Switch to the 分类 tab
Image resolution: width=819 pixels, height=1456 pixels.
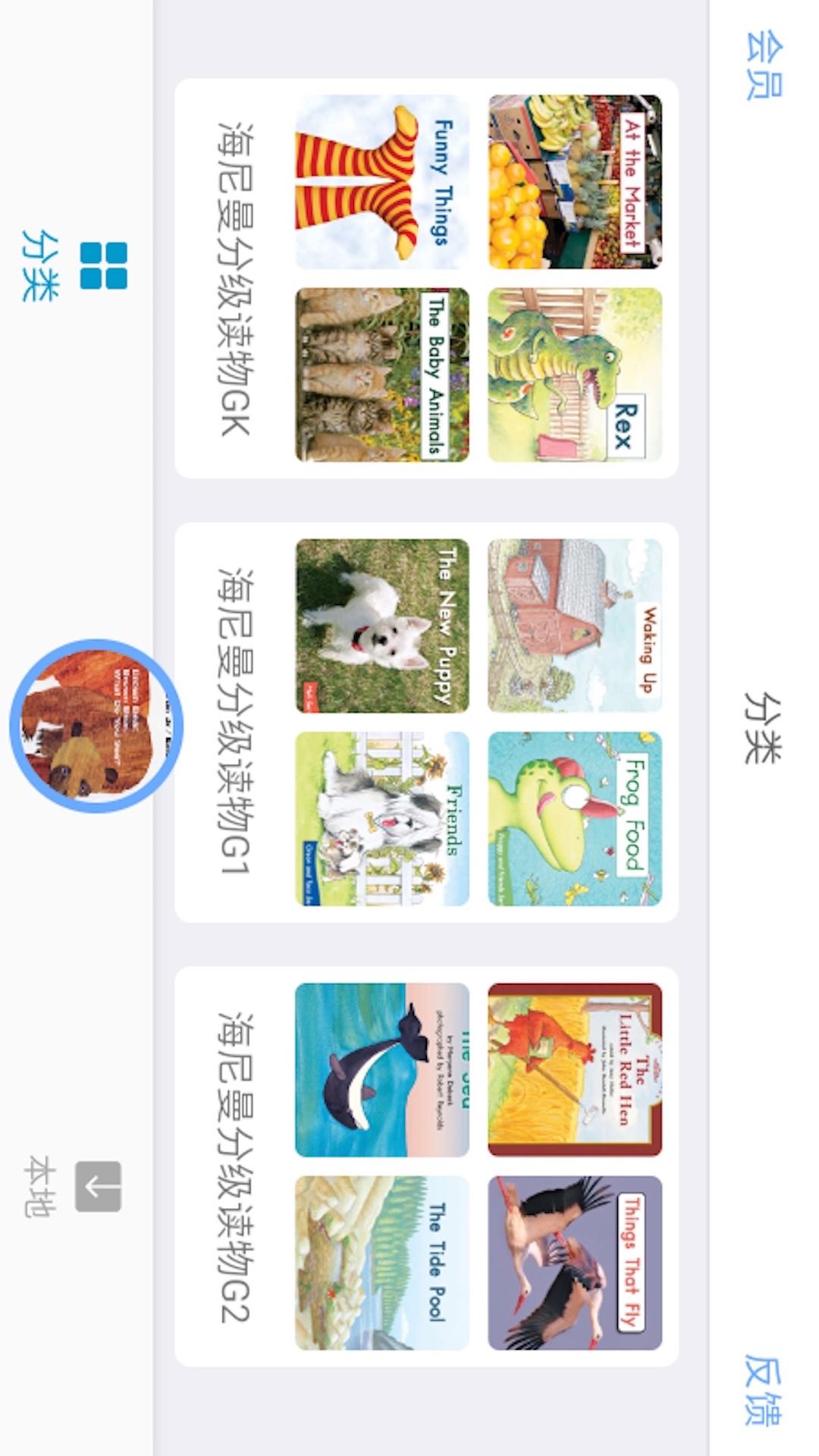click(76, 265)
